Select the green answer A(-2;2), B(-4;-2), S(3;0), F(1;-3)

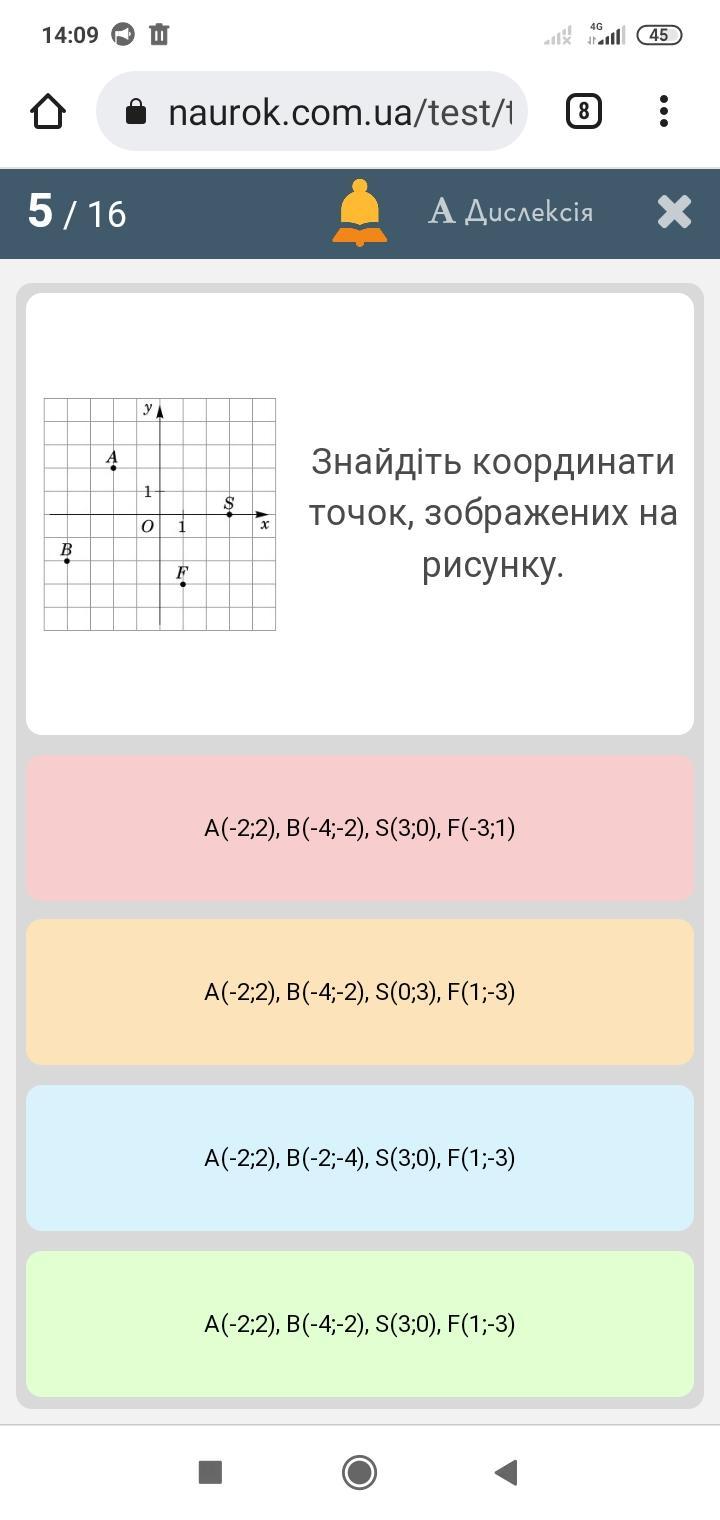pyautogui.click(x=360, y=1324)
